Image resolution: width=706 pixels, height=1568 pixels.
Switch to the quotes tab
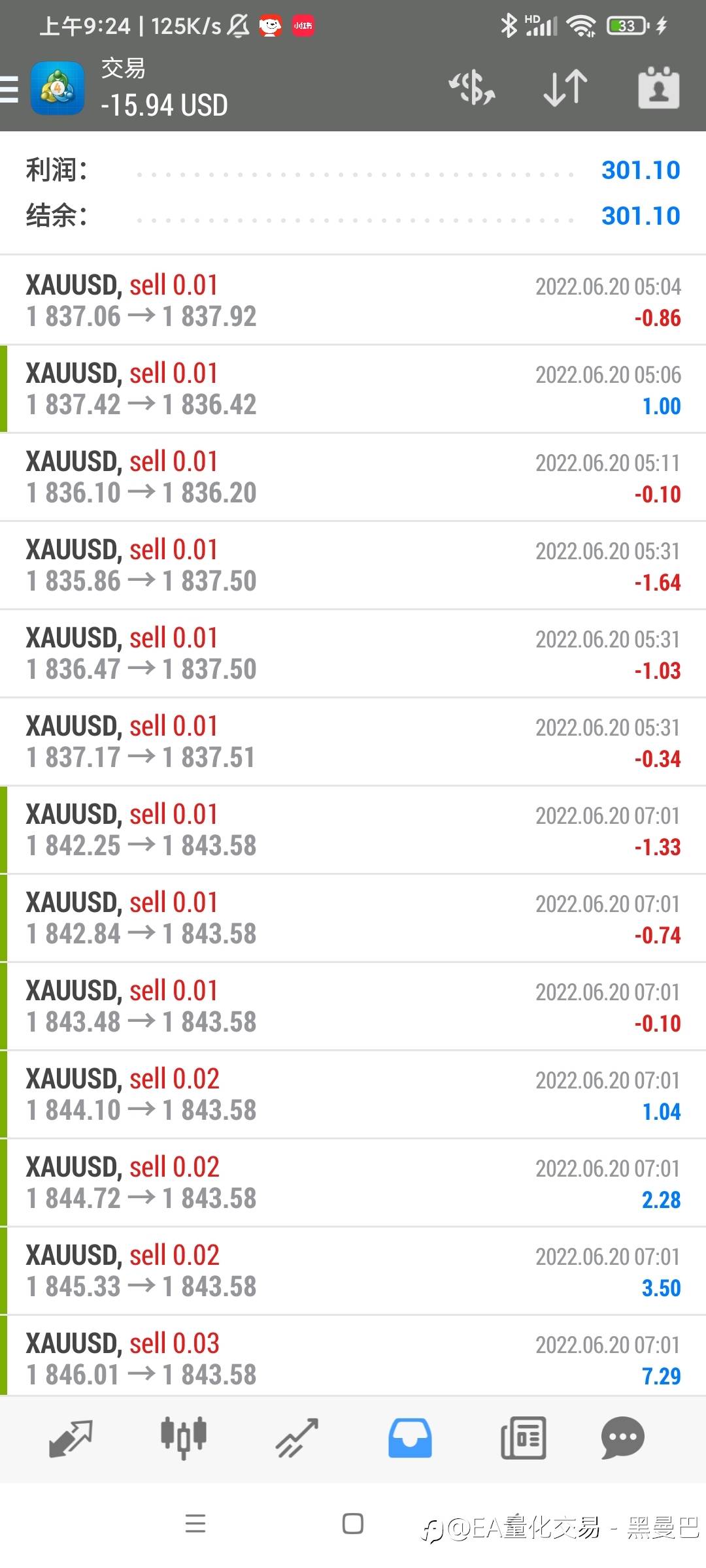[71, 1439]
